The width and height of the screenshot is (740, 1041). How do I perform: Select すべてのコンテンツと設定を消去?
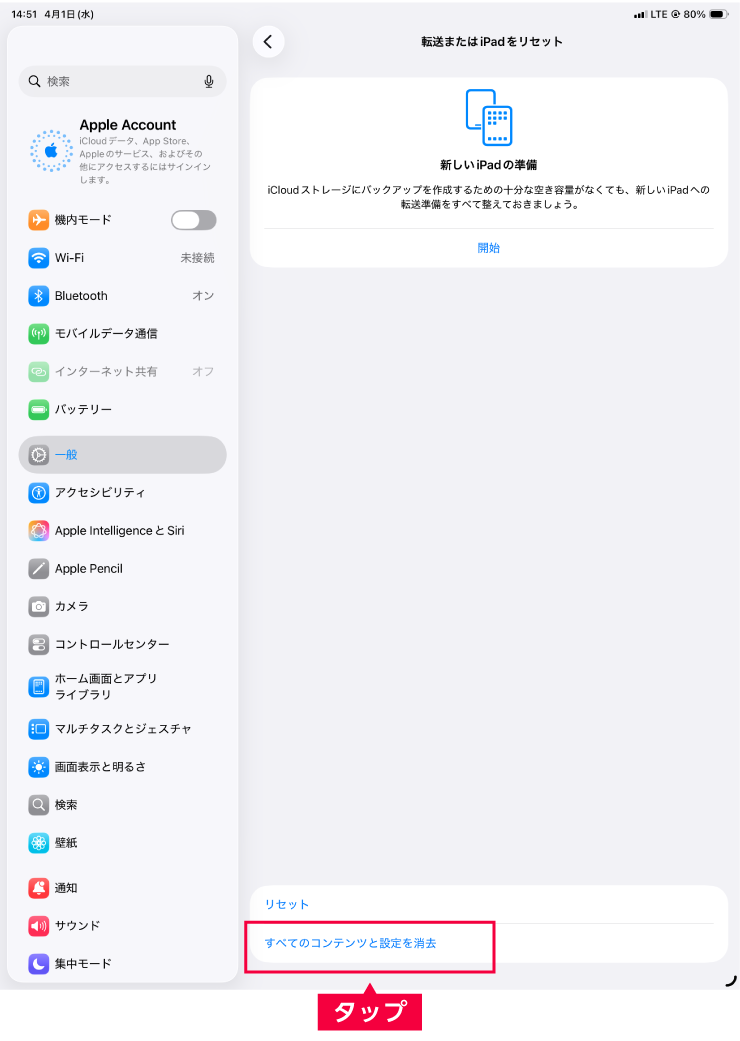351,943
